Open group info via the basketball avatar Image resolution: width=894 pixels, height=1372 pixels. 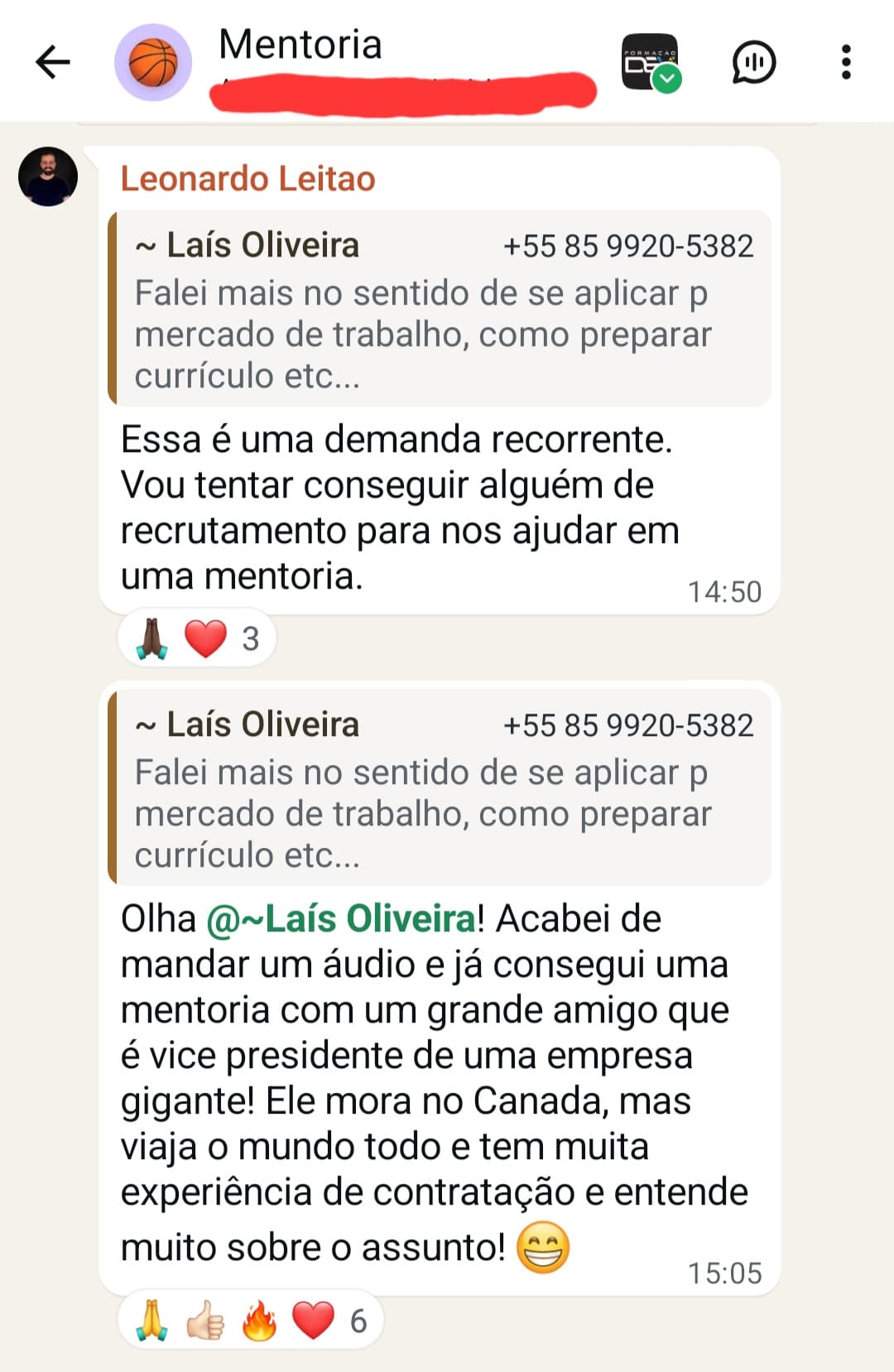[x=153, y=60]
